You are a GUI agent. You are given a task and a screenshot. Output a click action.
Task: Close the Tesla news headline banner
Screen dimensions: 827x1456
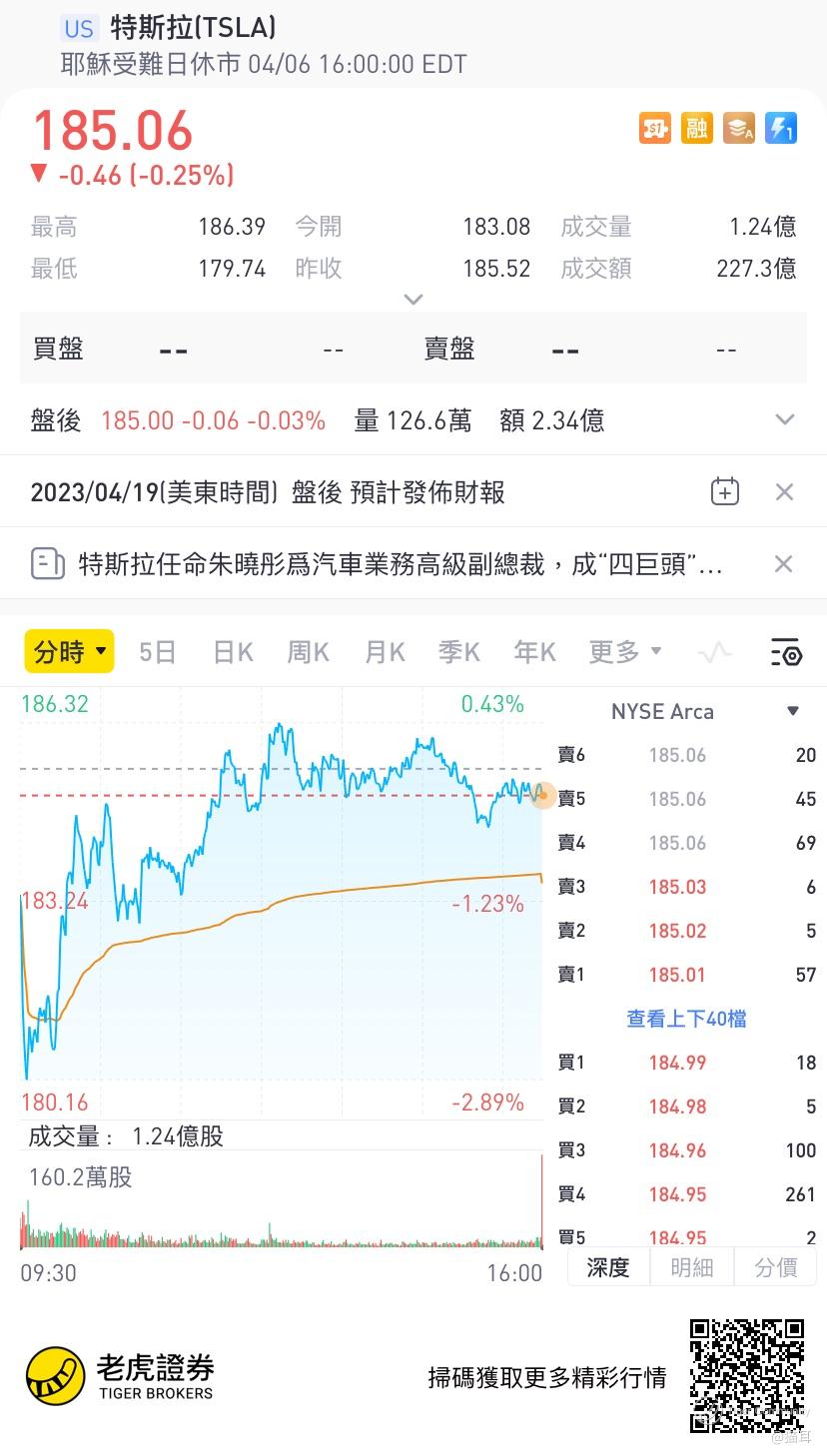785,564
